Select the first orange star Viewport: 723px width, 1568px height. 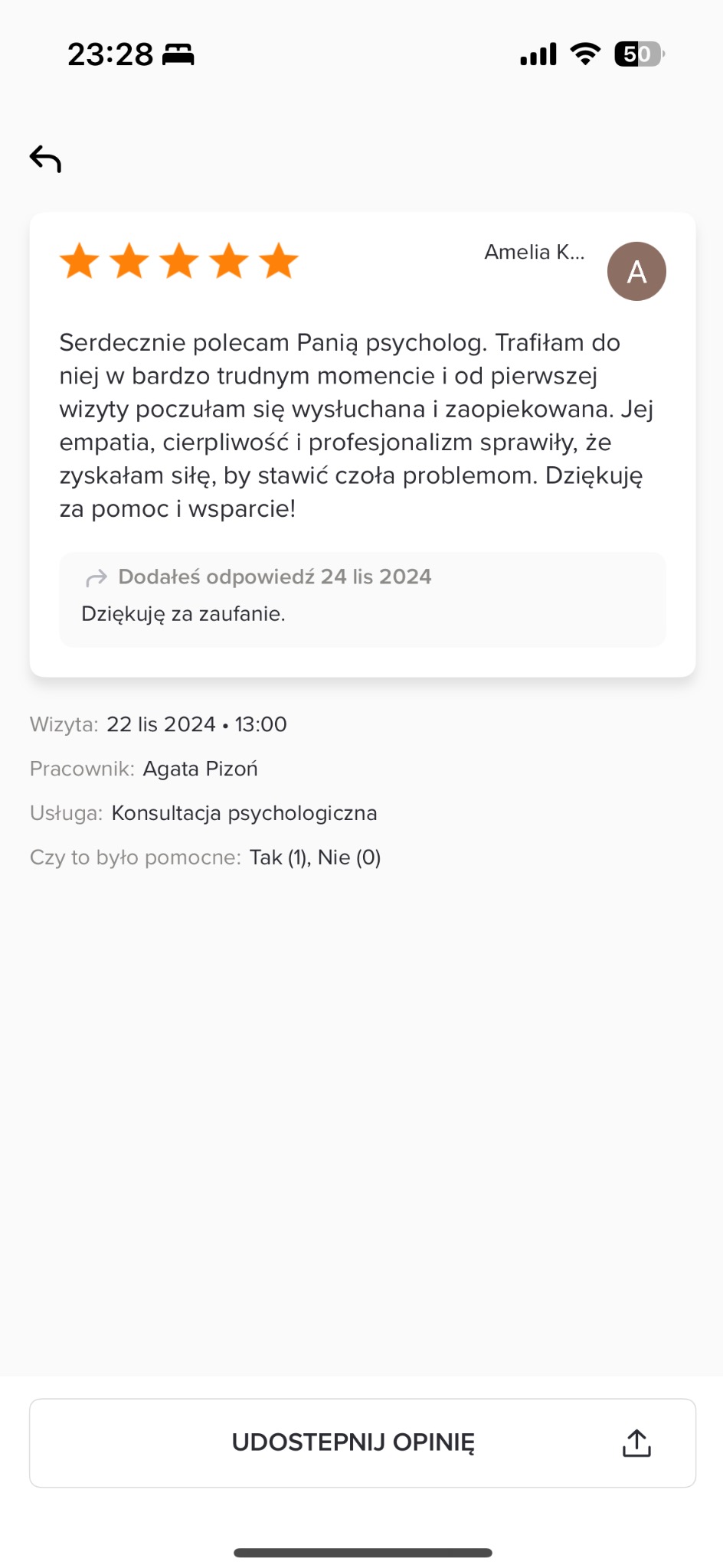coord(79,260)
